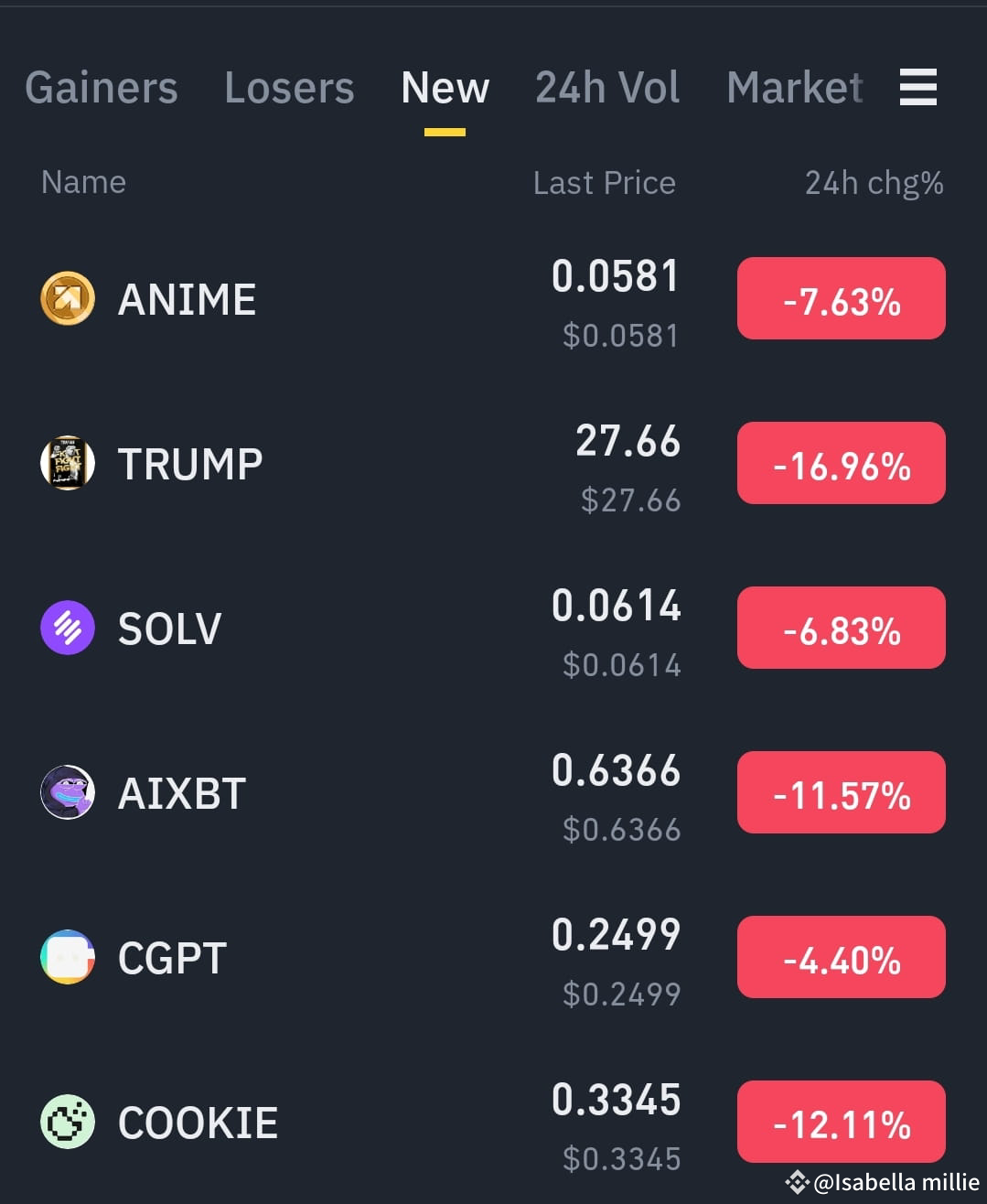
Task: Select the New tab
Action: (445, 89)
